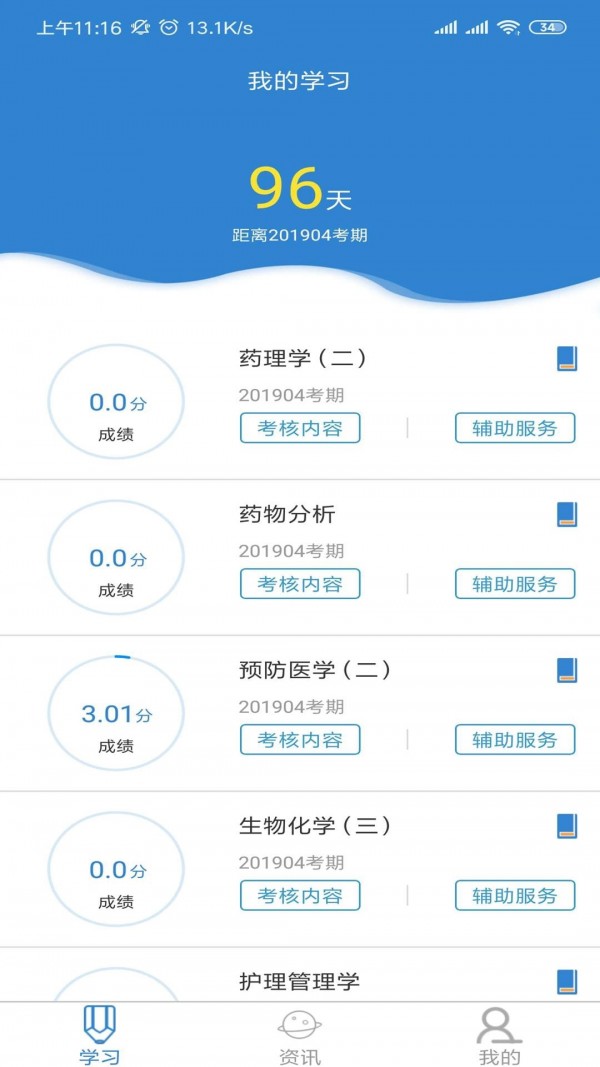Show 考核内容 for 生物化学（三）
This screenshot has width=600, height=1067.
(x=300, y=896)
